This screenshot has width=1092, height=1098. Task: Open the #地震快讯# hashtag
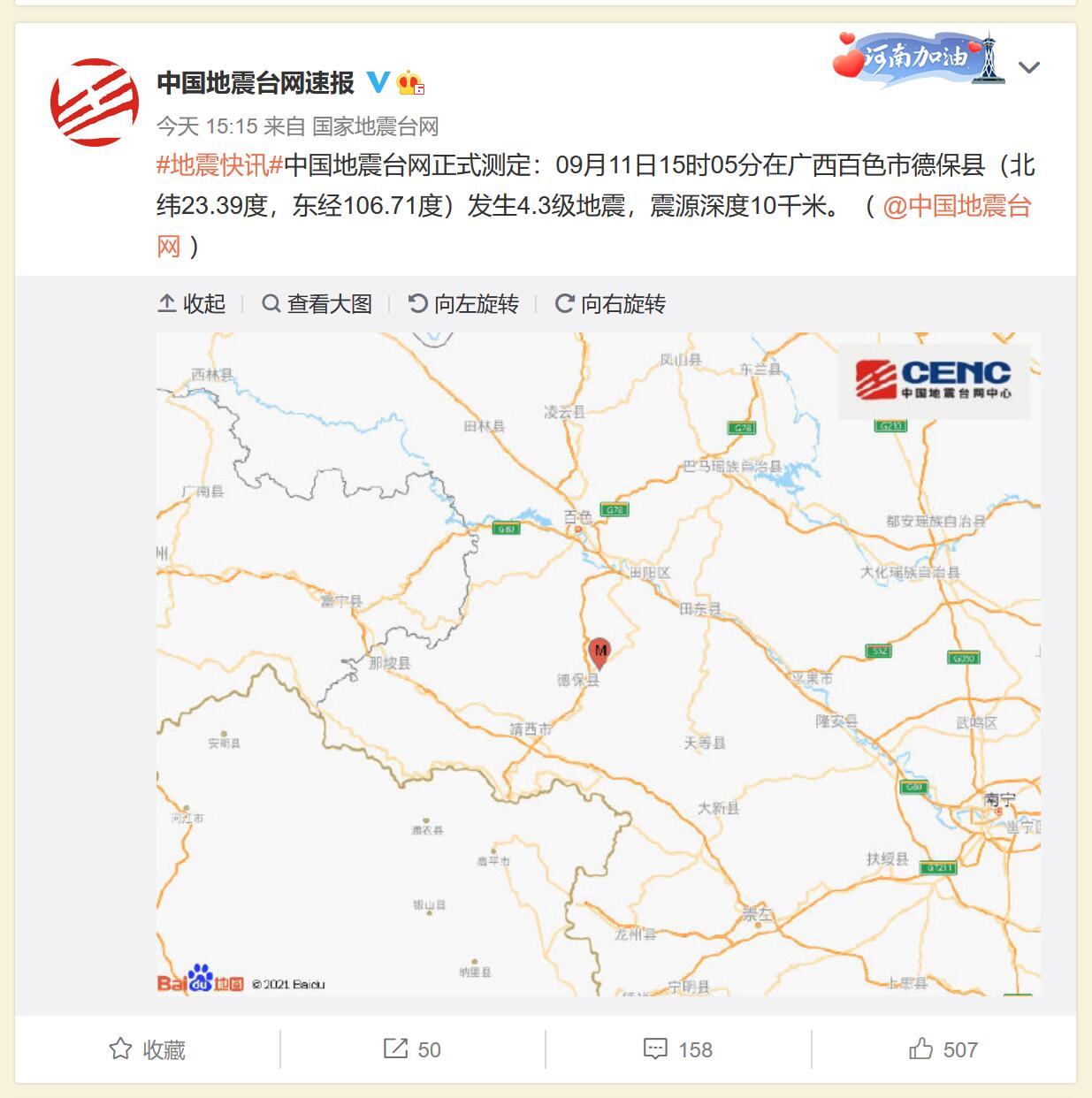219,165
